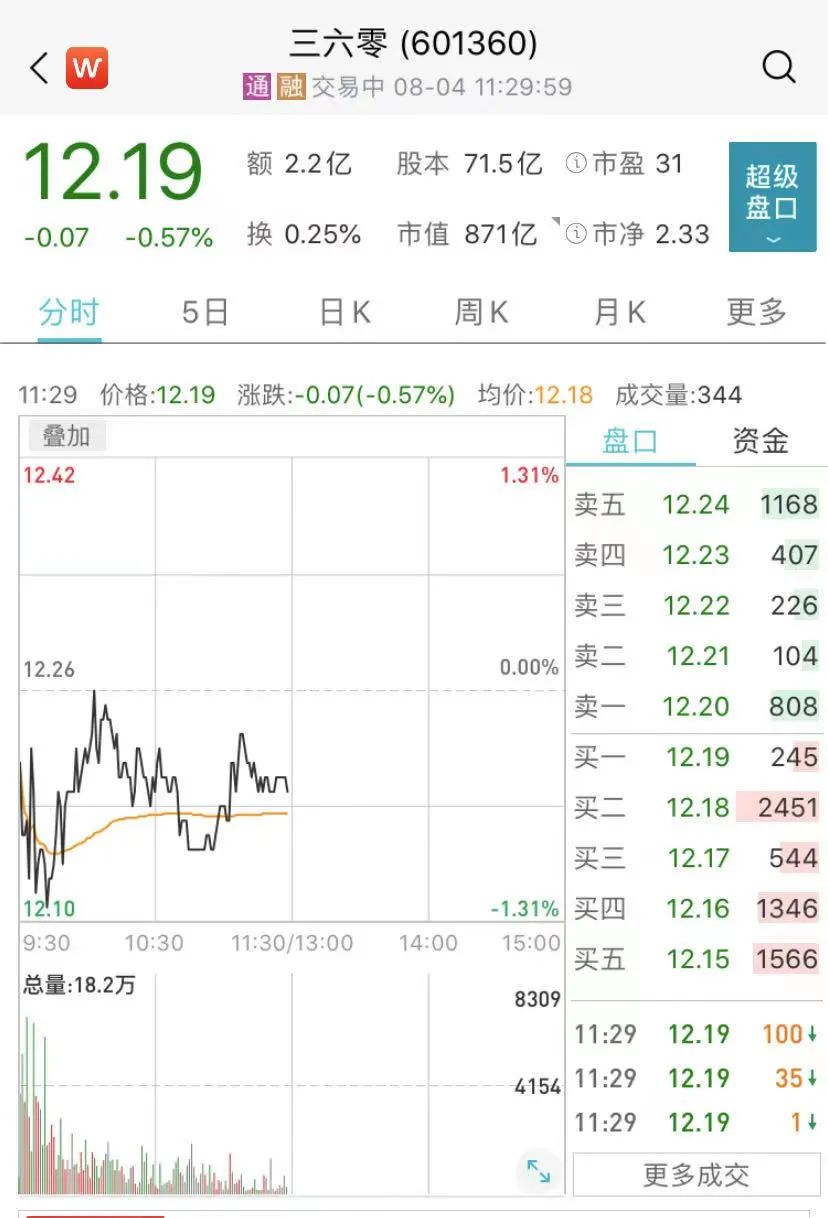Tap the 叠加 overlay button
The height and width of the screenshot is (1218, 828).
click(66, 436)
